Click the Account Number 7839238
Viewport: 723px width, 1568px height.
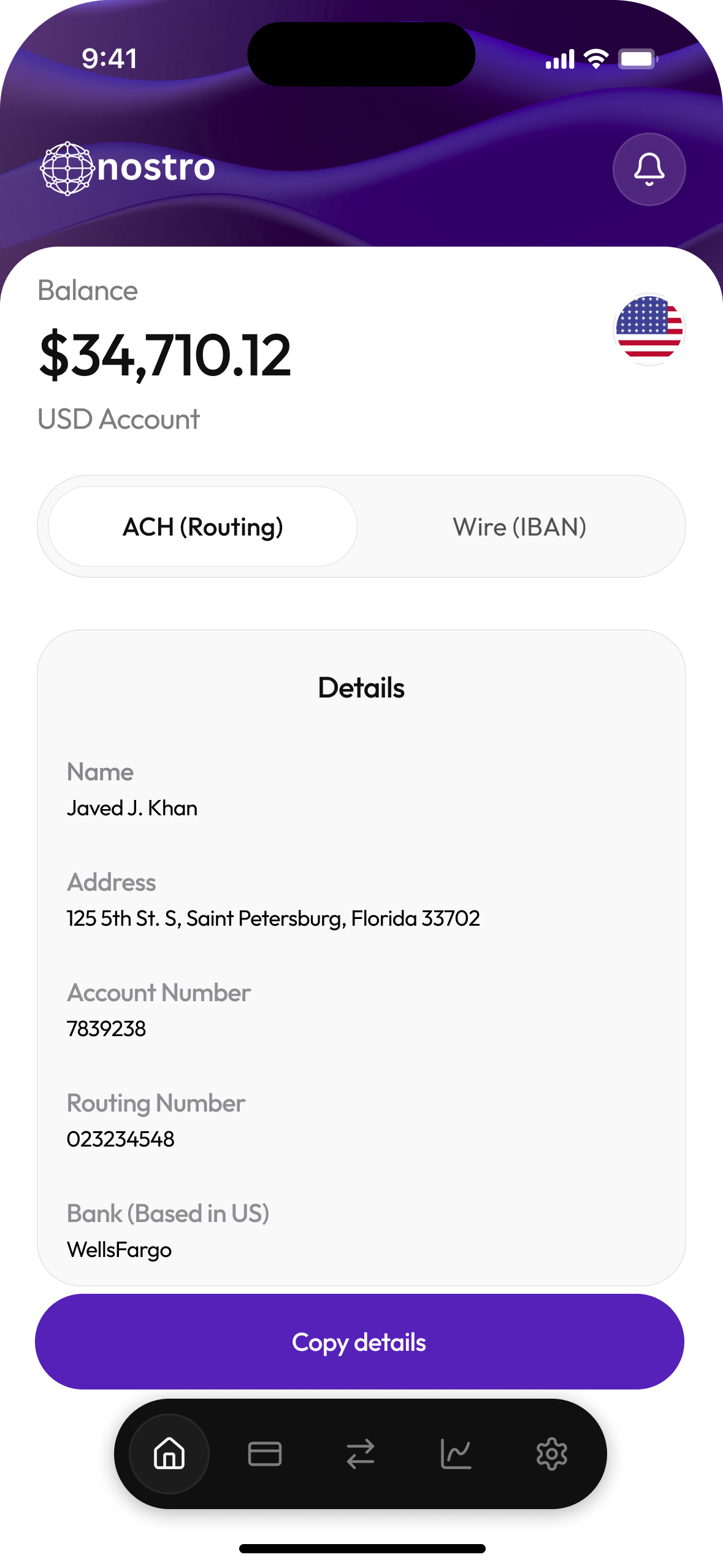pos(106,1028)
